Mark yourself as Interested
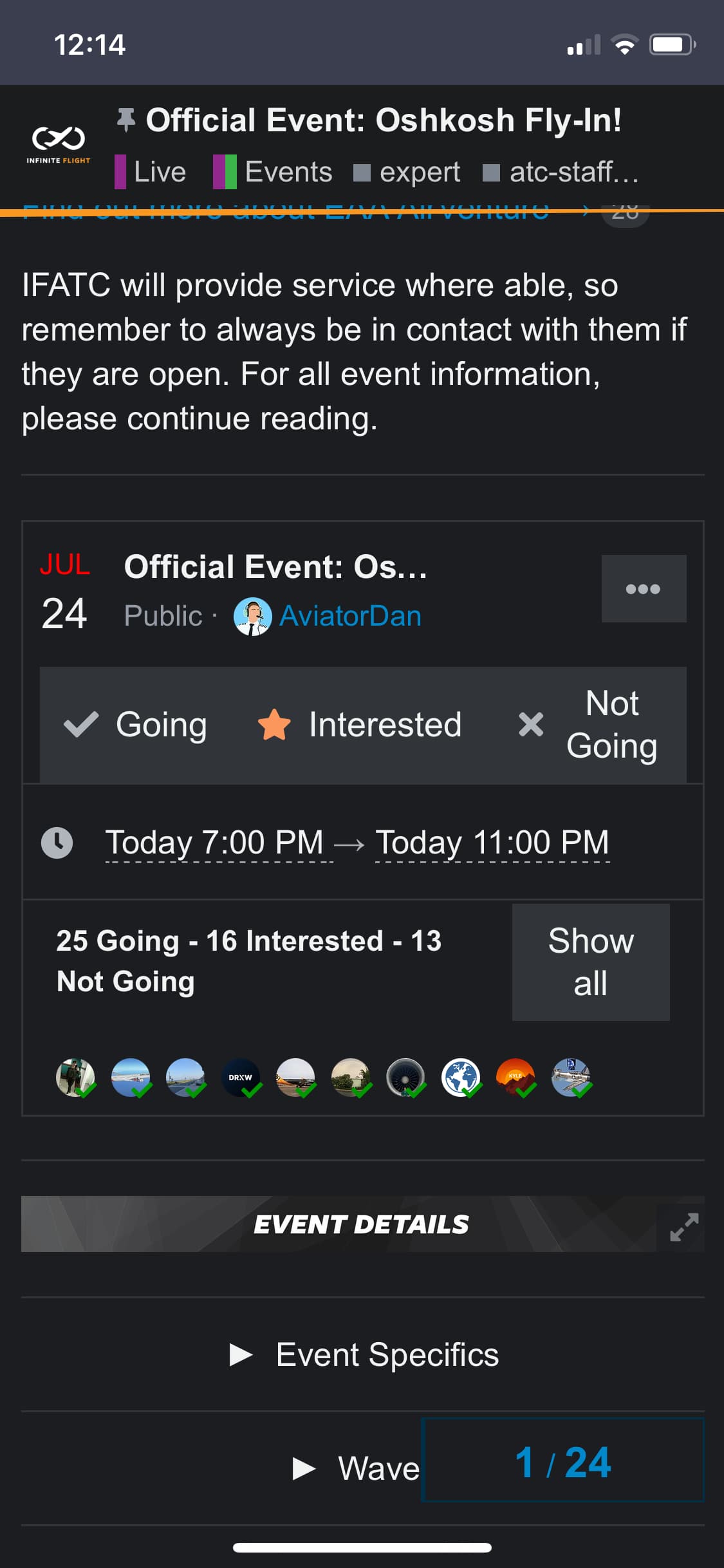This screenshot has width=724, height=1568. (360, 725)
